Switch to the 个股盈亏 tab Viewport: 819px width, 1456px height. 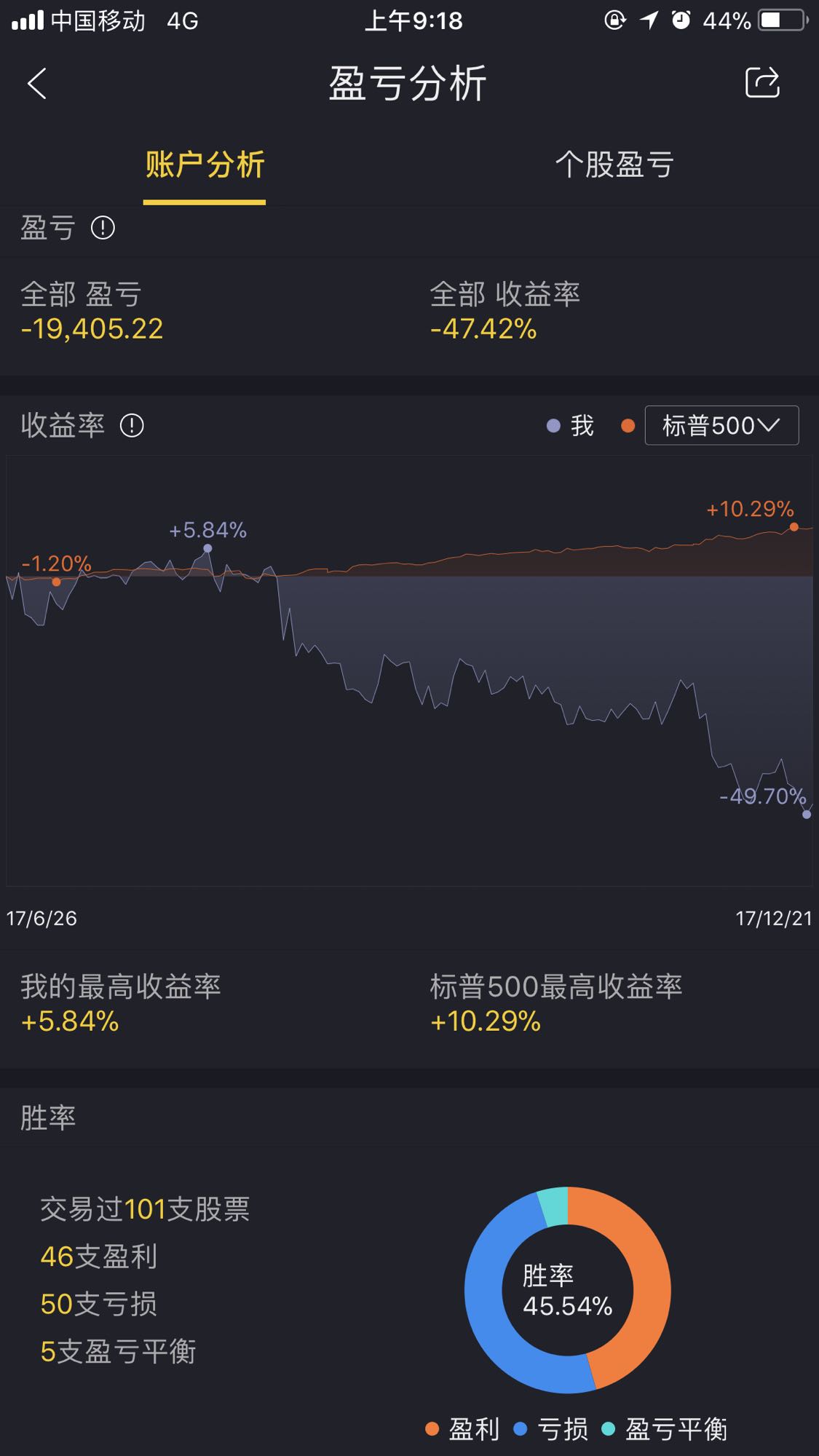tap(614, 165)
